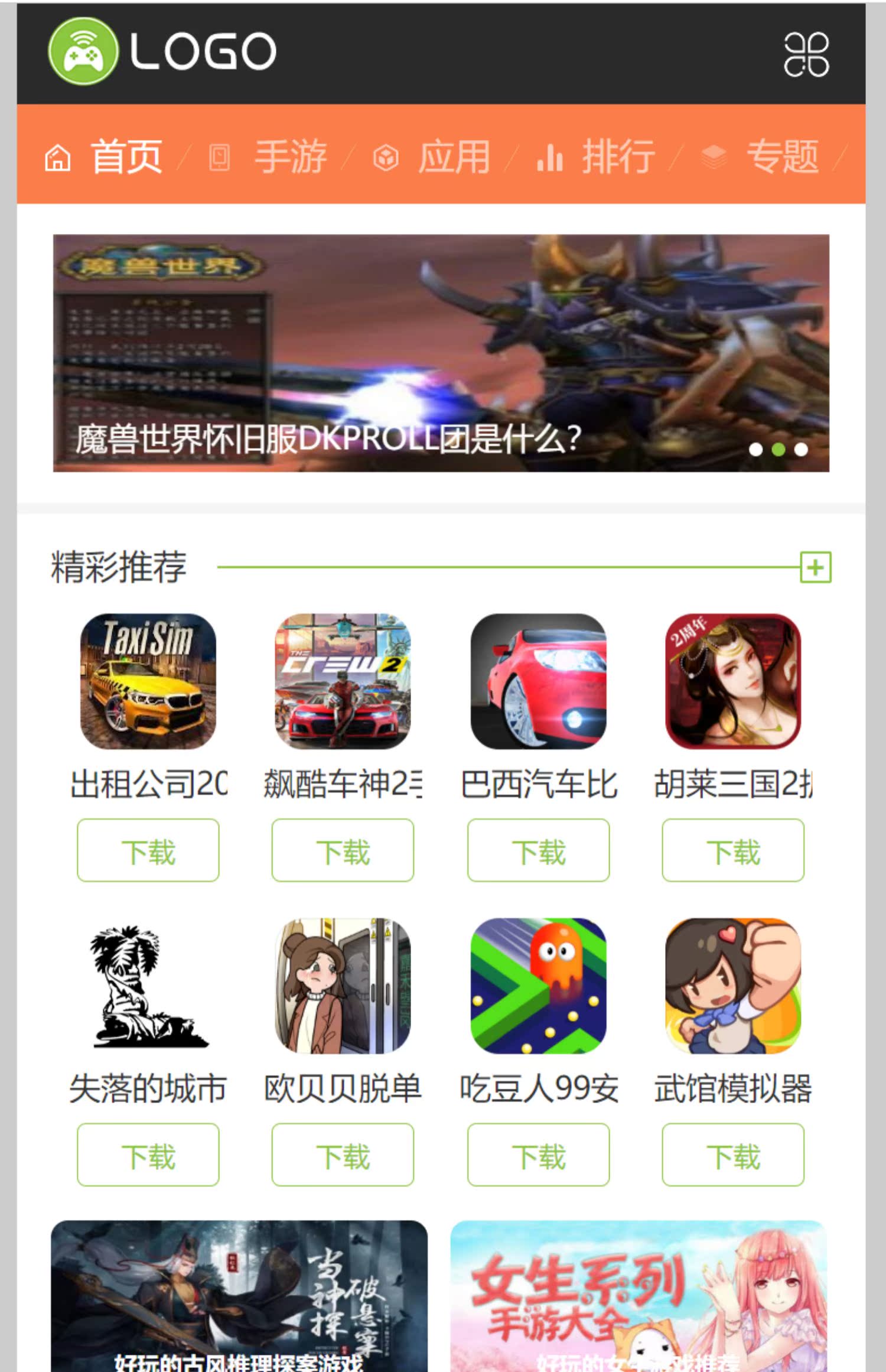886x1372 pixels.
Task: Download 巴西汽车比 game
Action: [x=538, y=850]
